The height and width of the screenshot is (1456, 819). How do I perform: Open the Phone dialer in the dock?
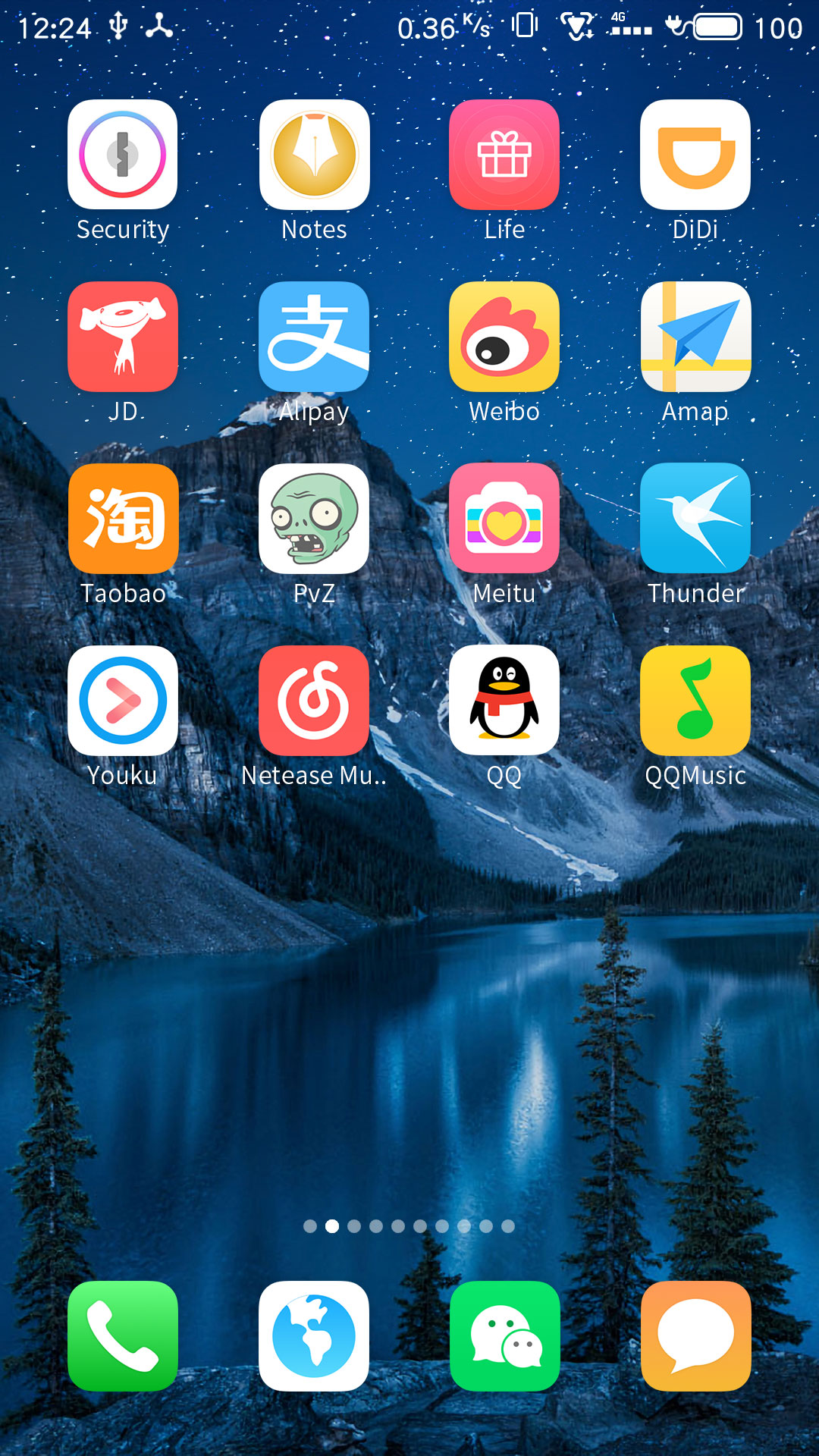tap(123, 1336)
